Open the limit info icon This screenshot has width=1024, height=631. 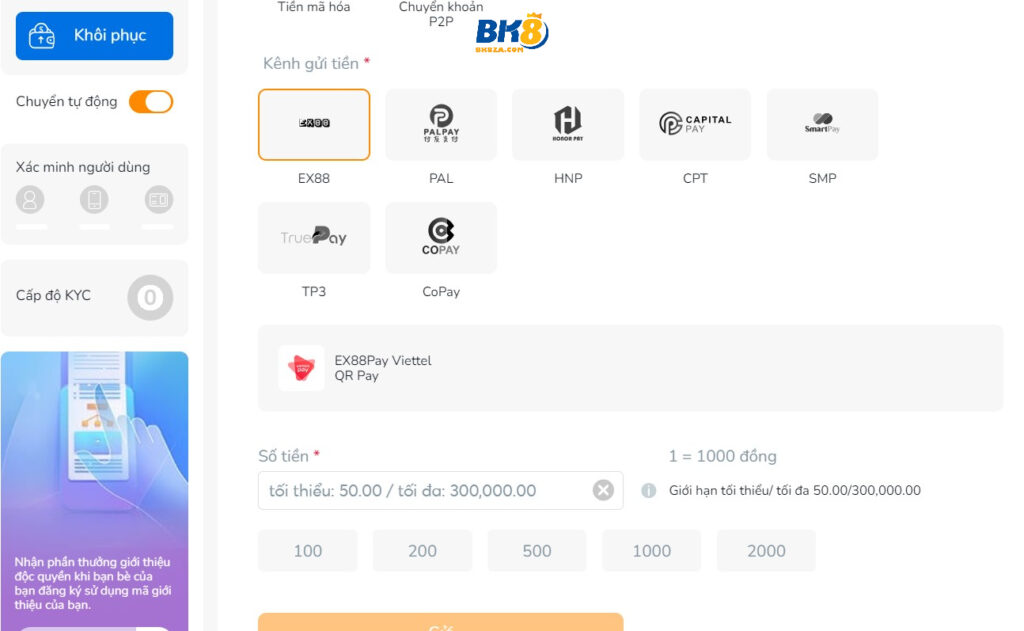coord(648,491)
